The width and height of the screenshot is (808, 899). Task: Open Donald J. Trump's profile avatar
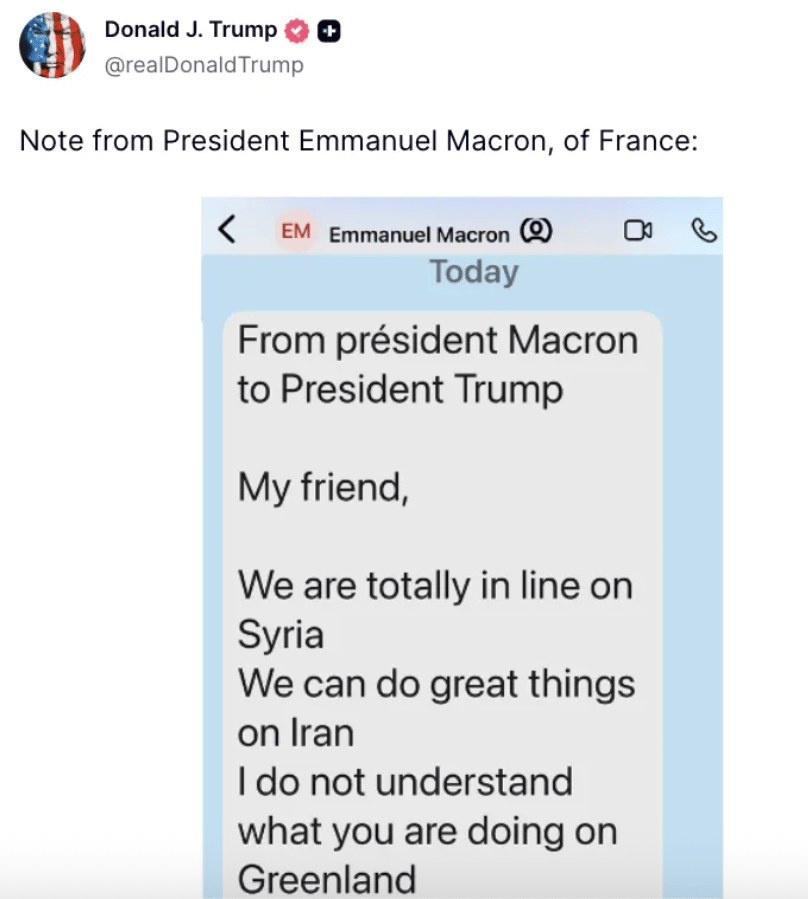[x=52, y=45]
